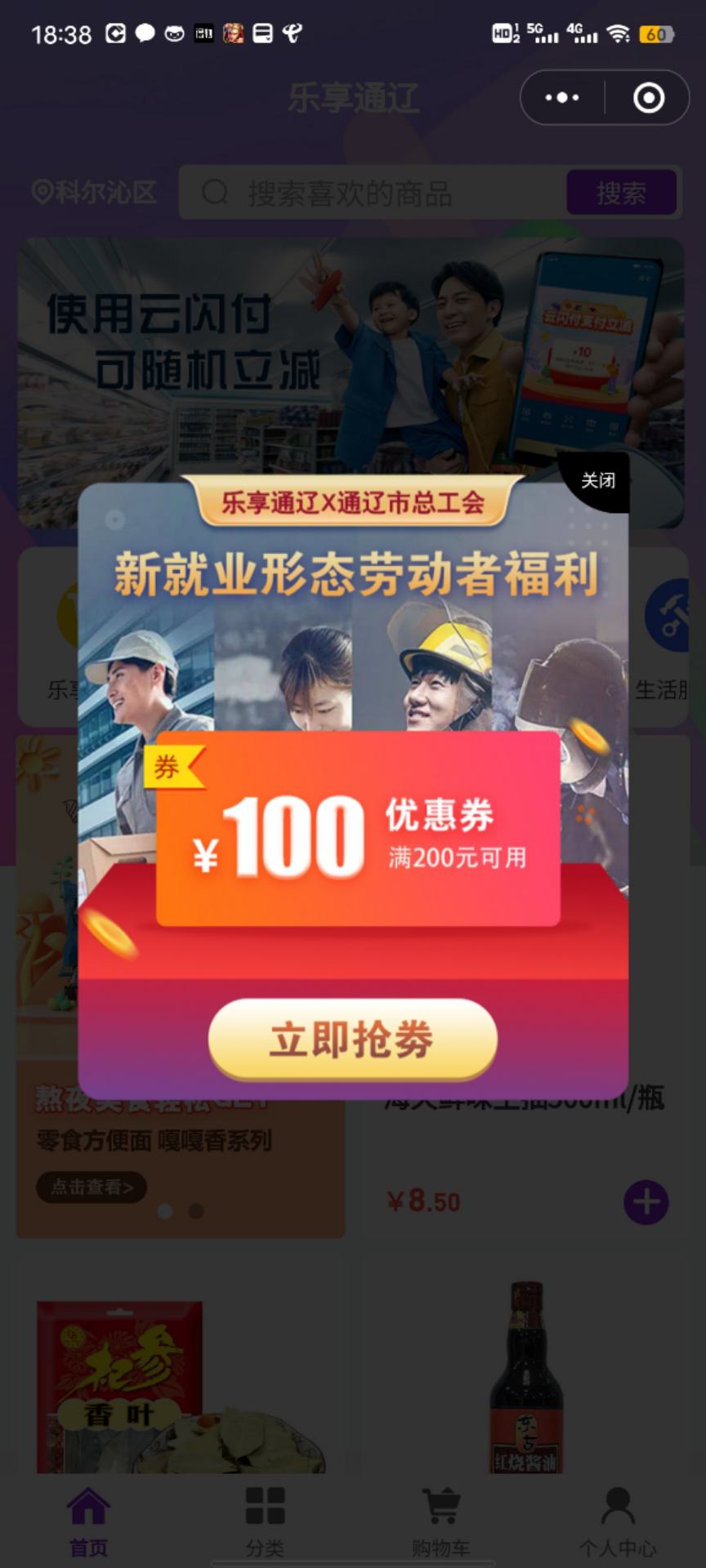706x1568 pixels.
Task: Tap 点击查看 on the snack banner
Action: click(92, 1187)
